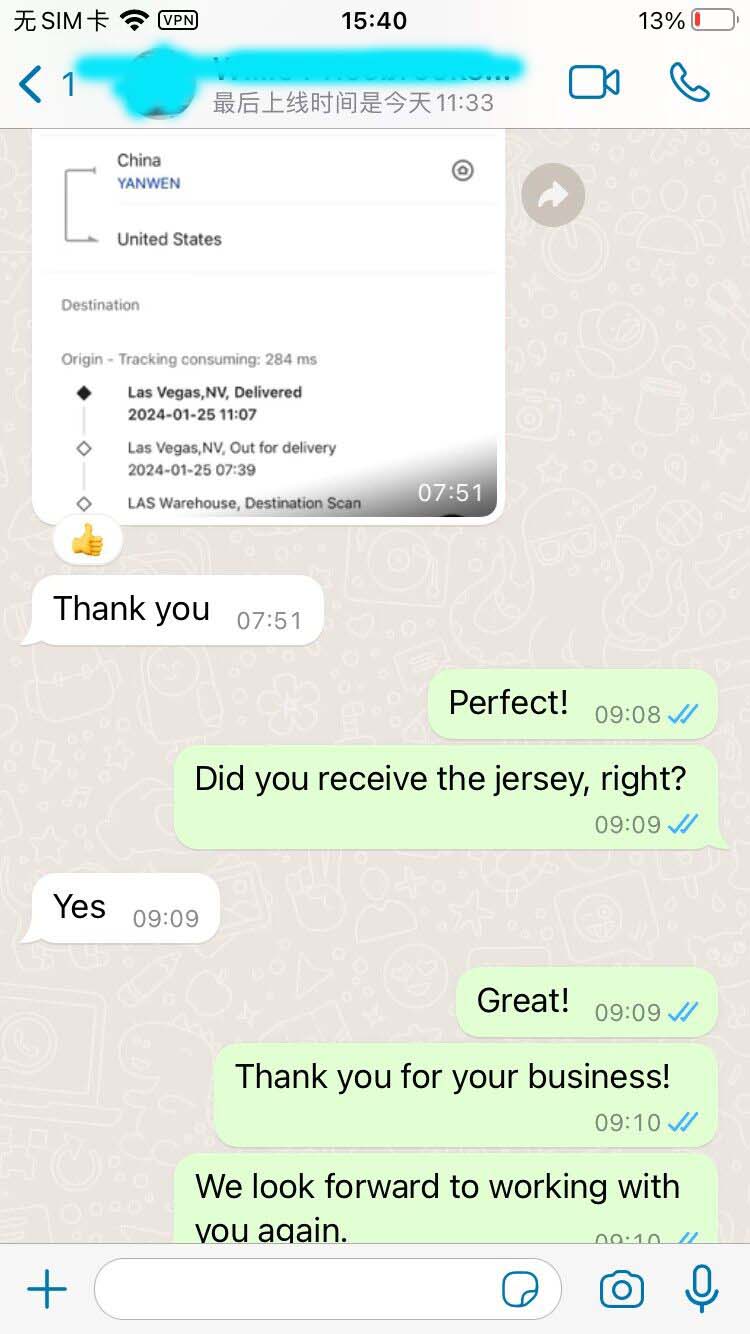View the thumbs-up reaction
Viewport: 750px width, 1334px height.
[88, 541]
